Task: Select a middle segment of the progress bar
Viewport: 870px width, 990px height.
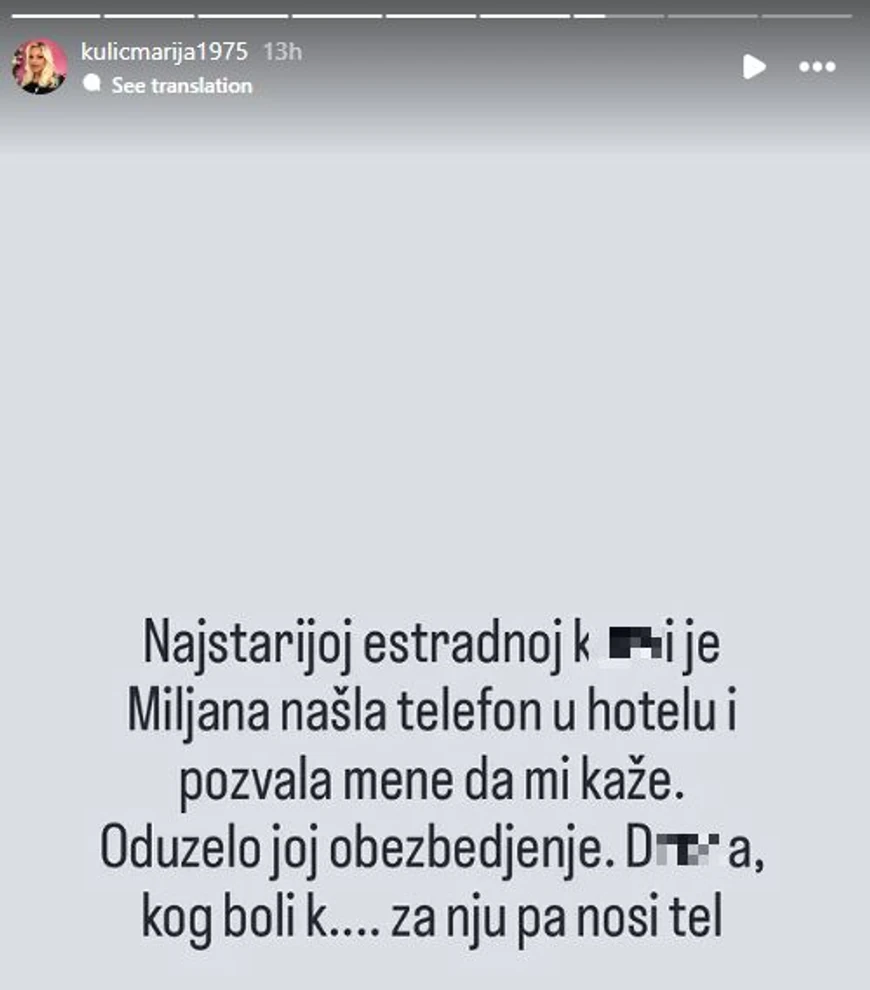Action: pos(430,14)
